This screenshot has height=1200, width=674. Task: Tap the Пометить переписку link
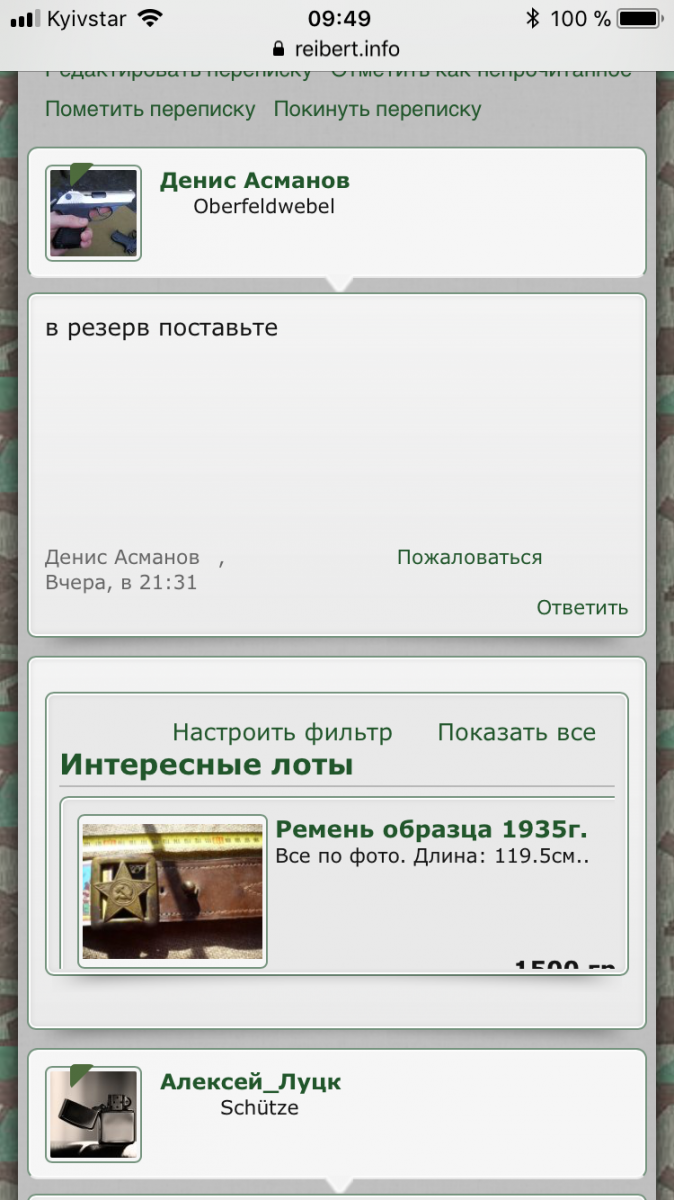(x=150, y=109)
